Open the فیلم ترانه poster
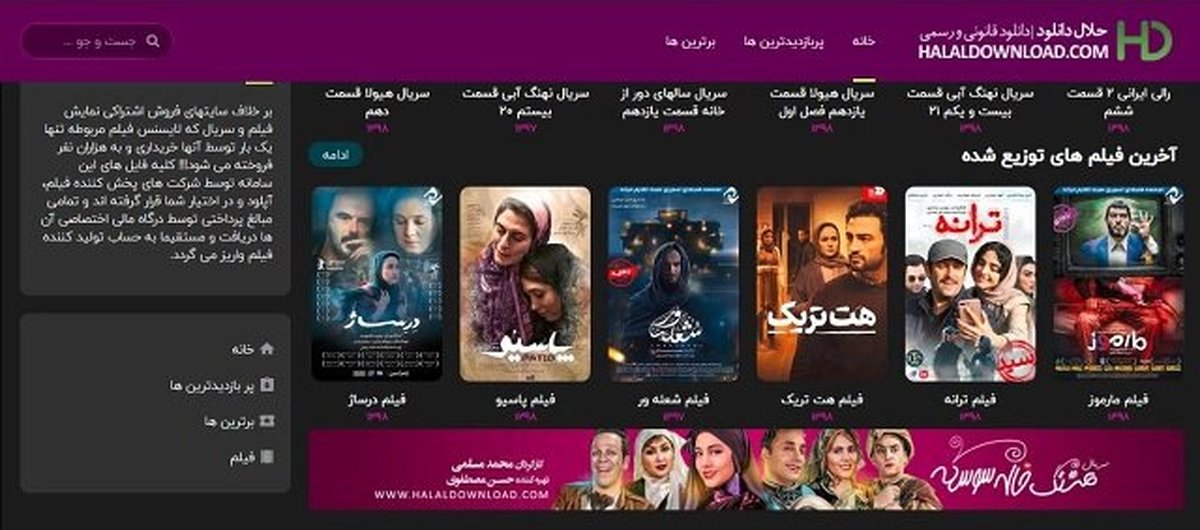Screen dimensions: 1200x530 point(970,283)
